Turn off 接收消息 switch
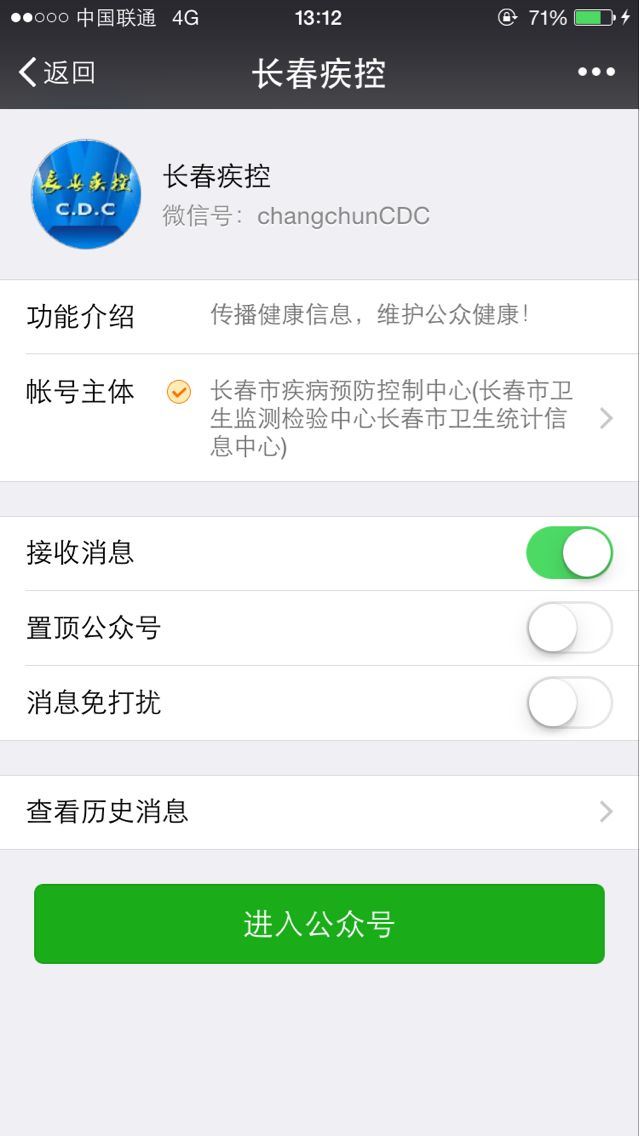The width and height of the screenshot is (639, 1136). pos(569,553)
